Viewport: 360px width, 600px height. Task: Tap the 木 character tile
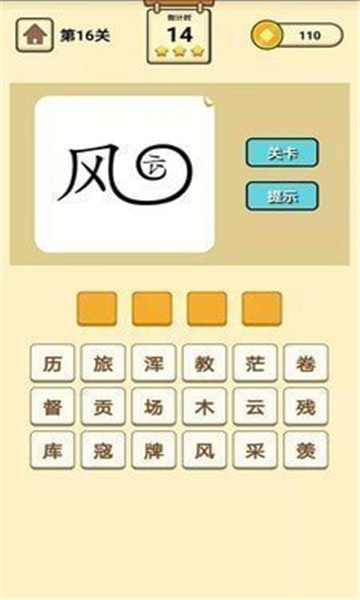(x=204, y=406)
